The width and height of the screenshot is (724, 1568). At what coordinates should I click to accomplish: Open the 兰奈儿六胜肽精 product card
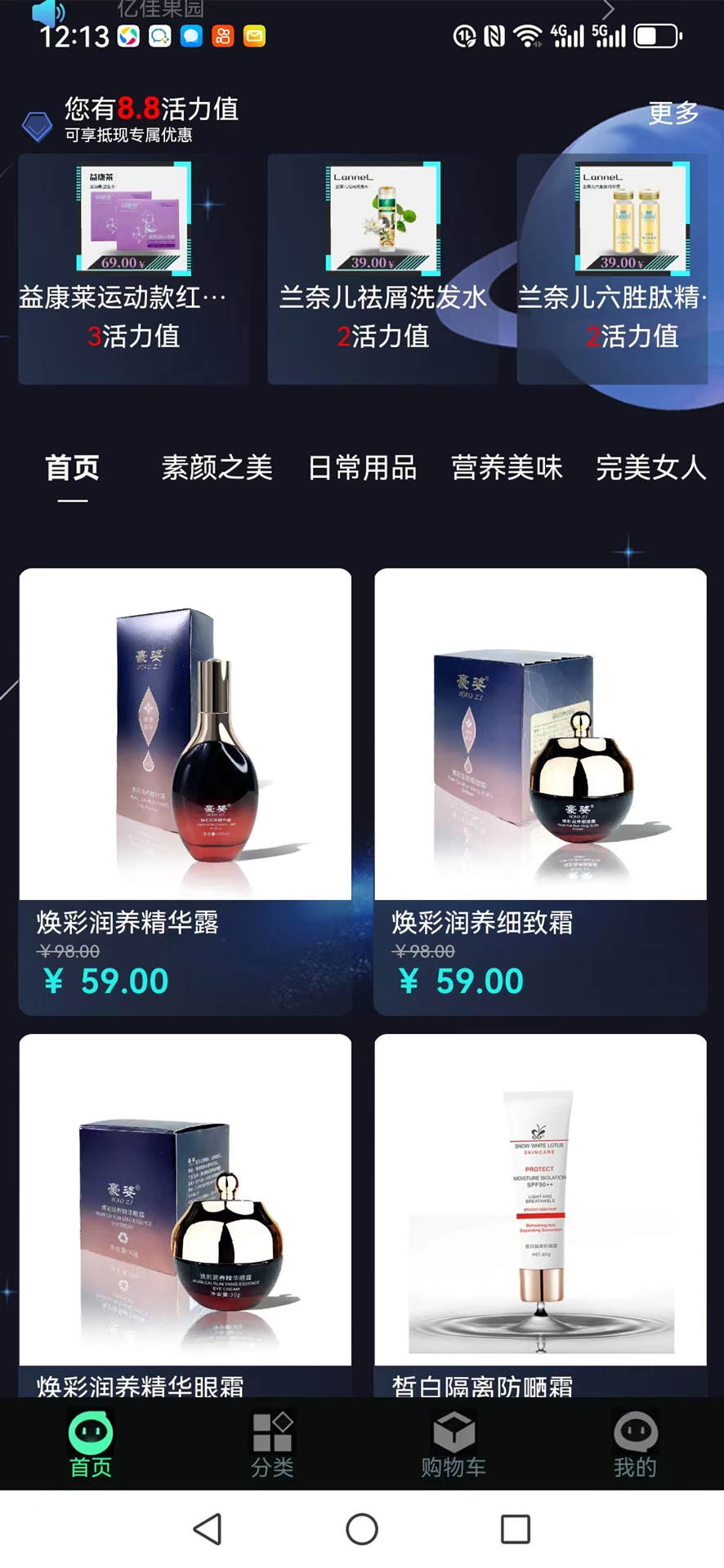pos(612,269)
